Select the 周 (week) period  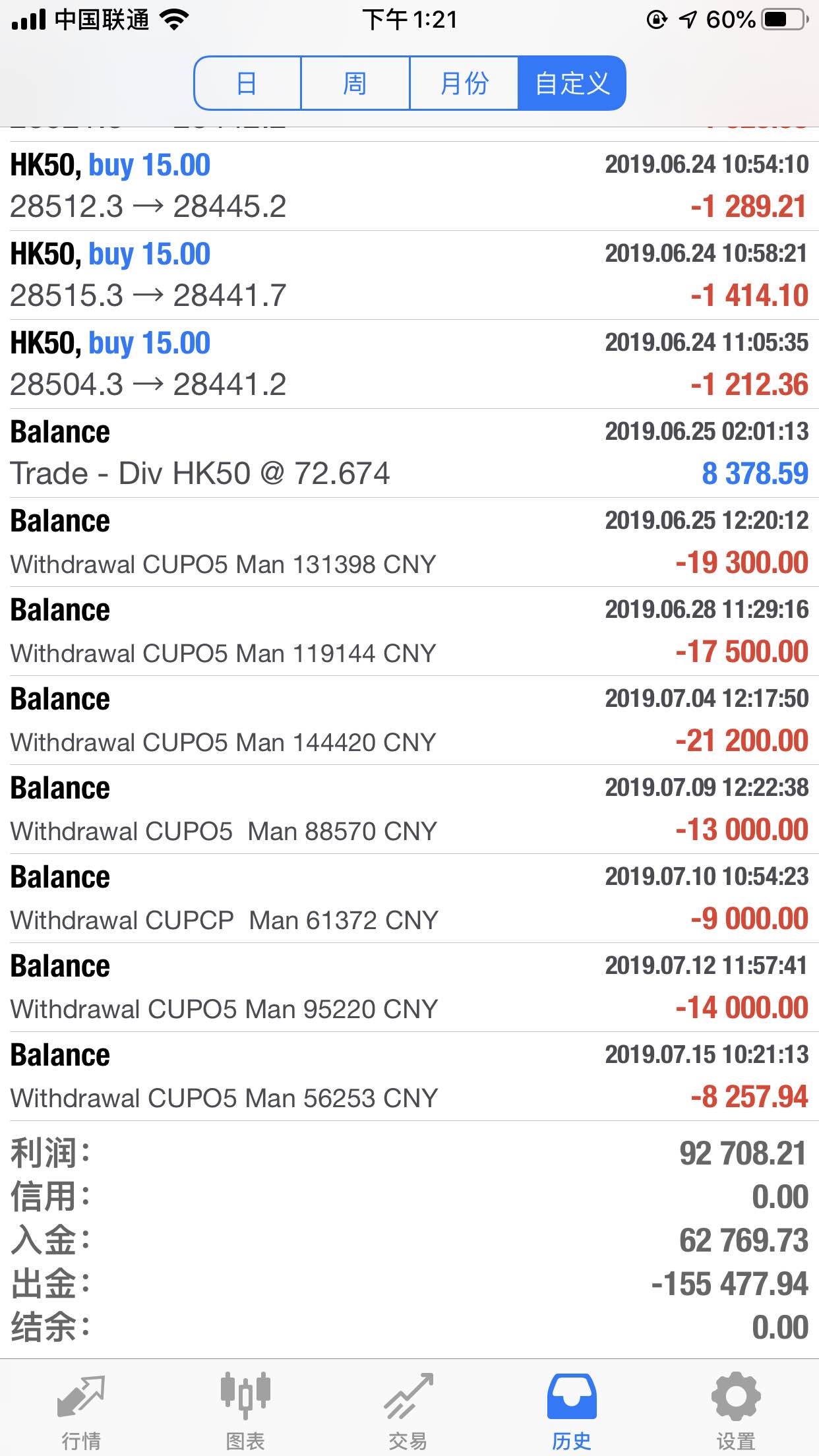coord(355,83)
